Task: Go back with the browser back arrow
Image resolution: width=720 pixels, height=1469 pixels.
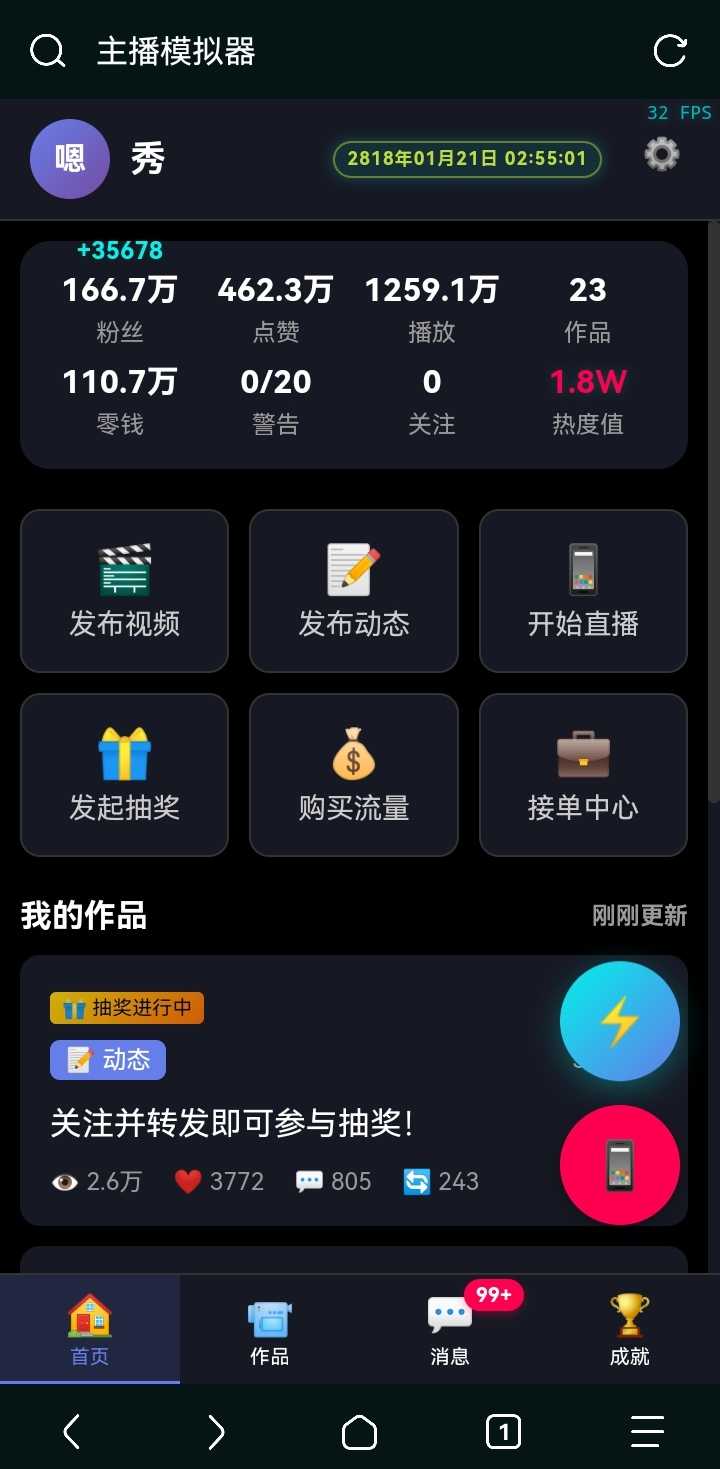Action: (71, 1432)
